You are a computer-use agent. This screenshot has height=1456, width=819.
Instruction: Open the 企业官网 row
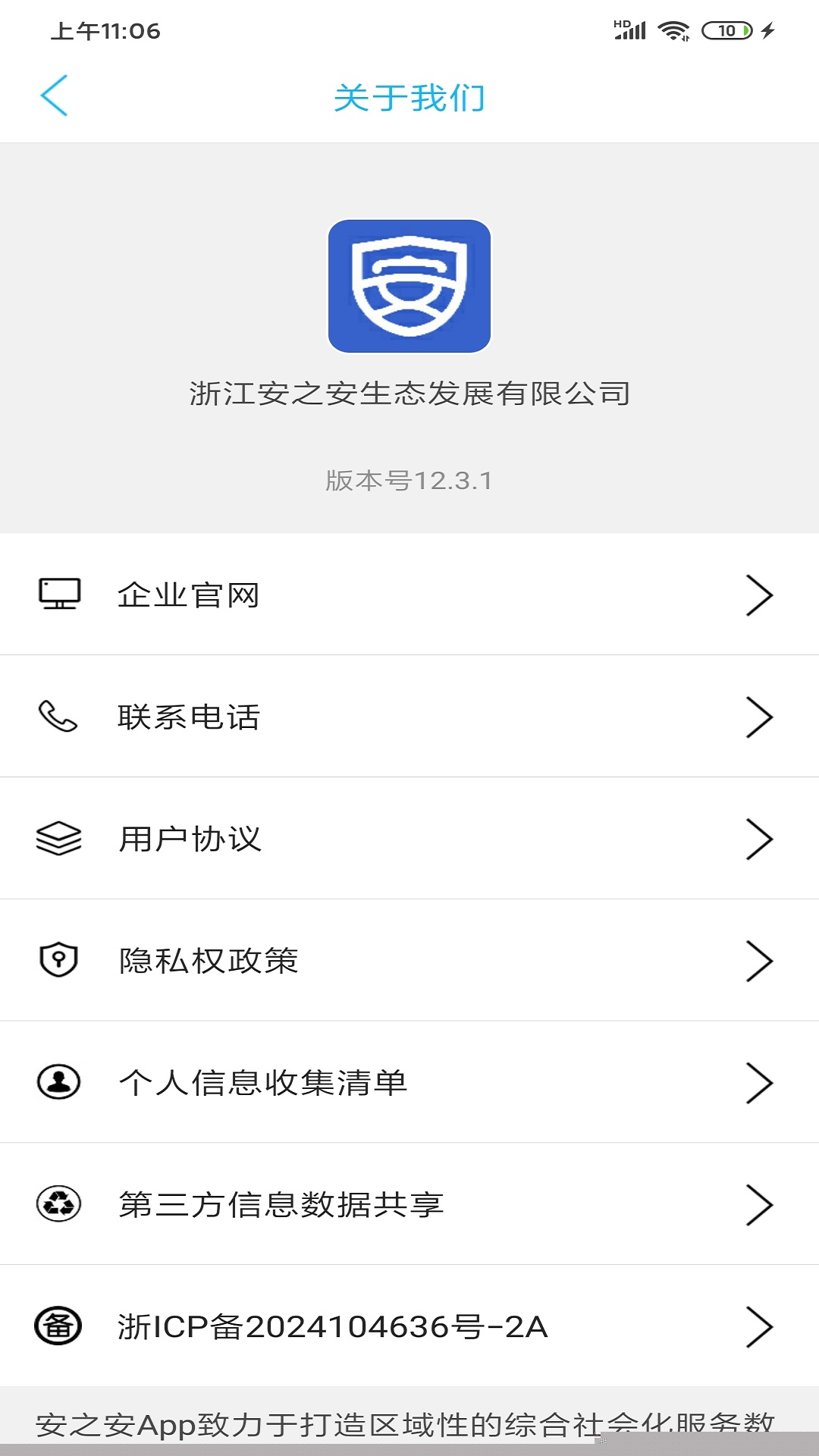(x=409, y=595)
